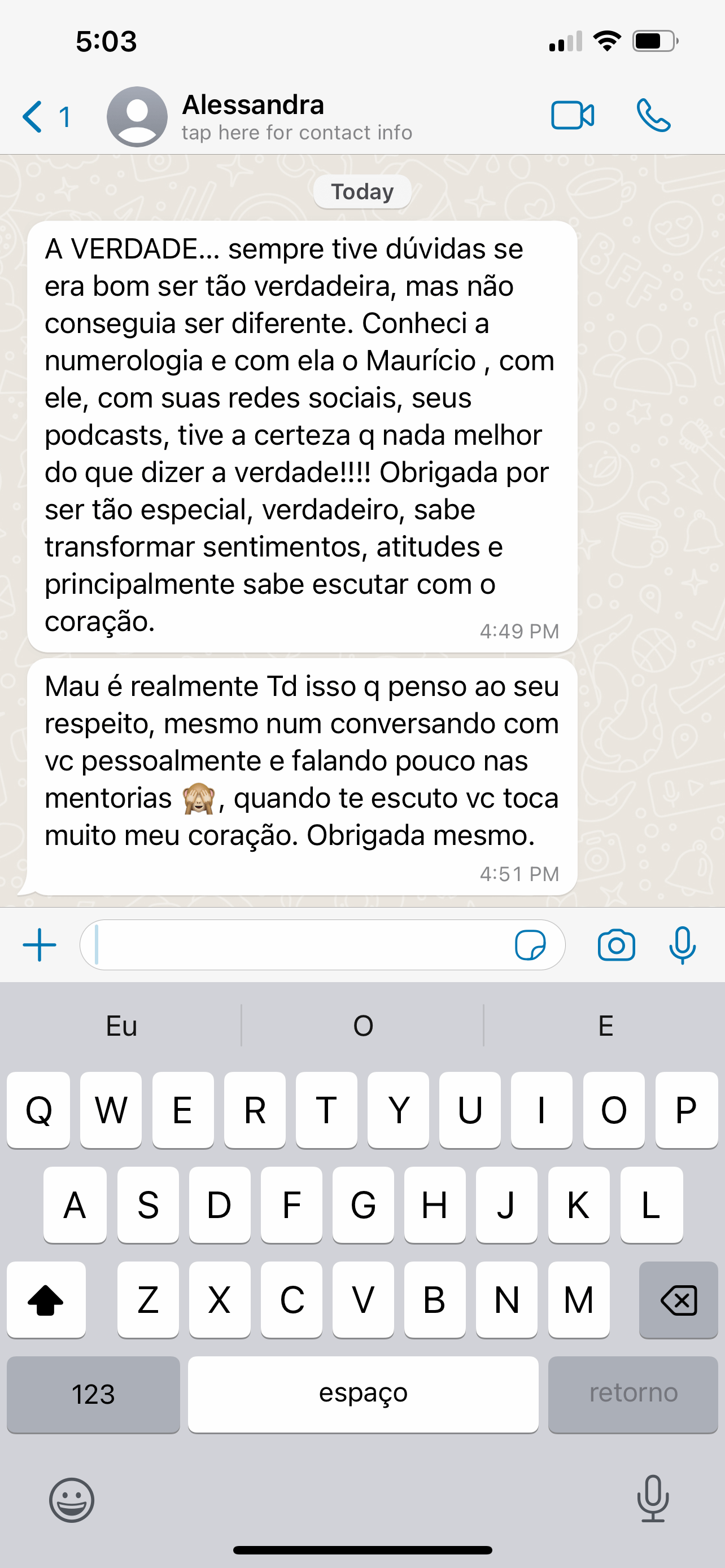The height and width of the screenshot is (1568, 725).
Task: Toggle the shift key
Action: point(46,1300)
